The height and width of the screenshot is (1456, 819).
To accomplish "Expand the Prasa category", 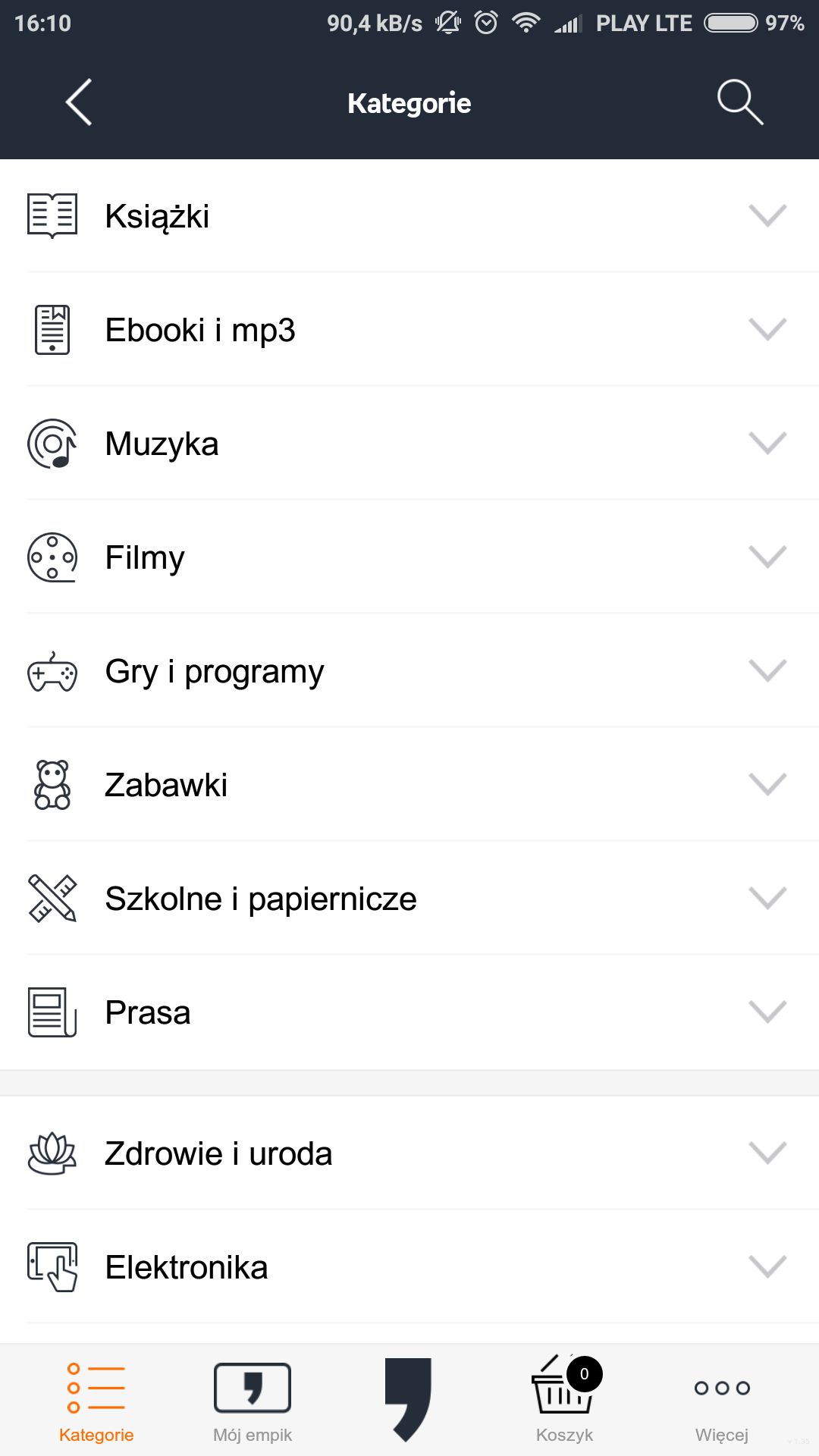I will click(x=409, y=1012).
